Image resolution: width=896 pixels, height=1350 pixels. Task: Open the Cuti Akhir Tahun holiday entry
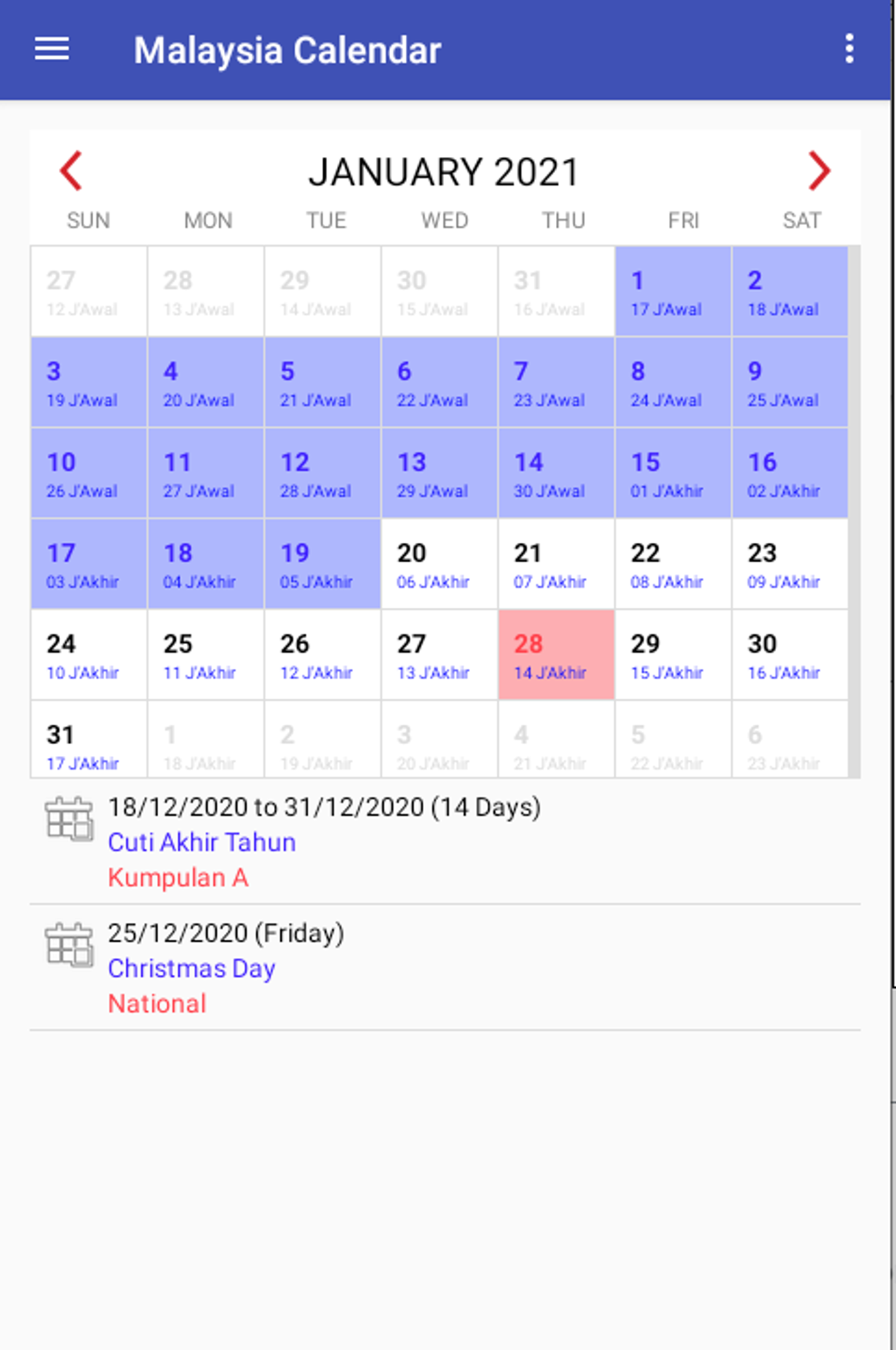click(x=444, y=841)
